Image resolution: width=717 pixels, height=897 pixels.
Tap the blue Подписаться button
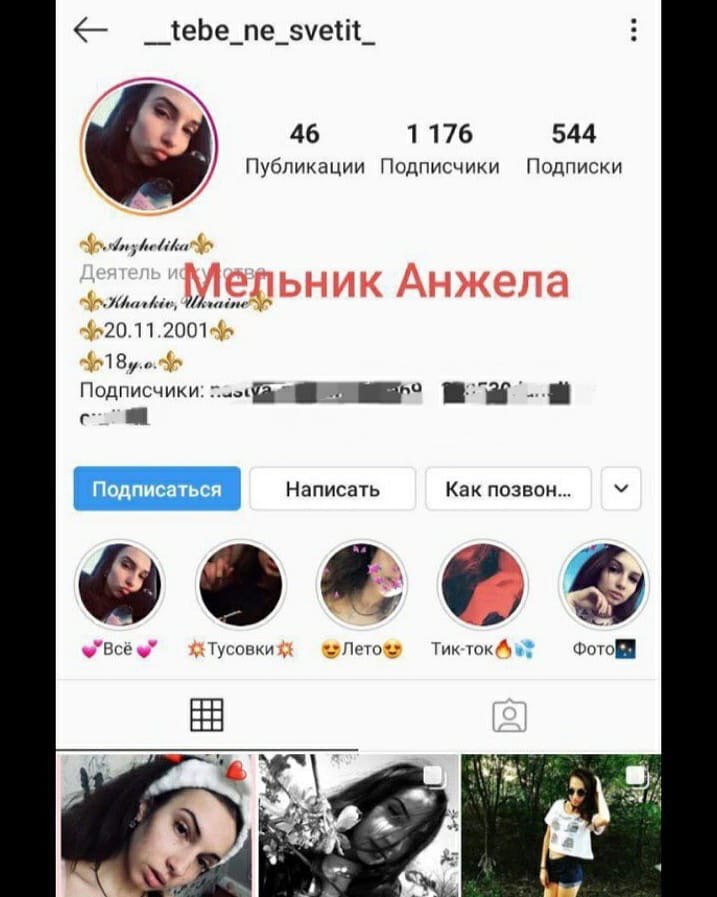click(x=157, y=489)
